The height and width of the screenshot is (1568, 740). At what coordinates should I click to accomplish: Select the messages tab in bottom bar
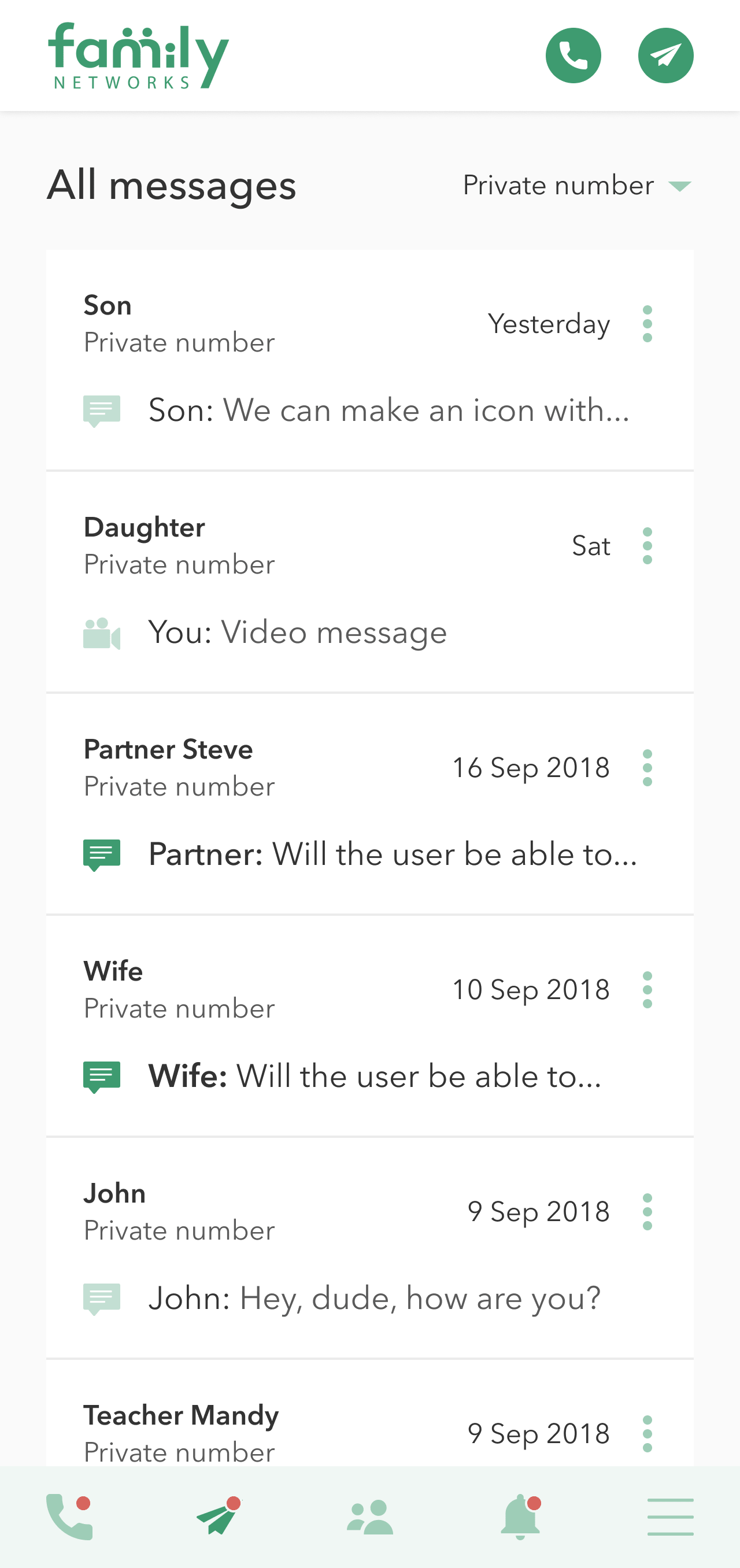(x=218, y=1517)
